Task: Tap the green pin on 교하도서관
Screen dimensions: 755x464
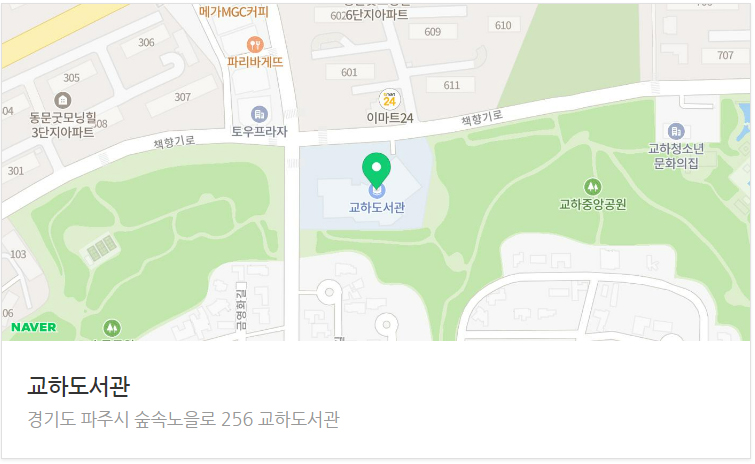Action: pos(377,169)
